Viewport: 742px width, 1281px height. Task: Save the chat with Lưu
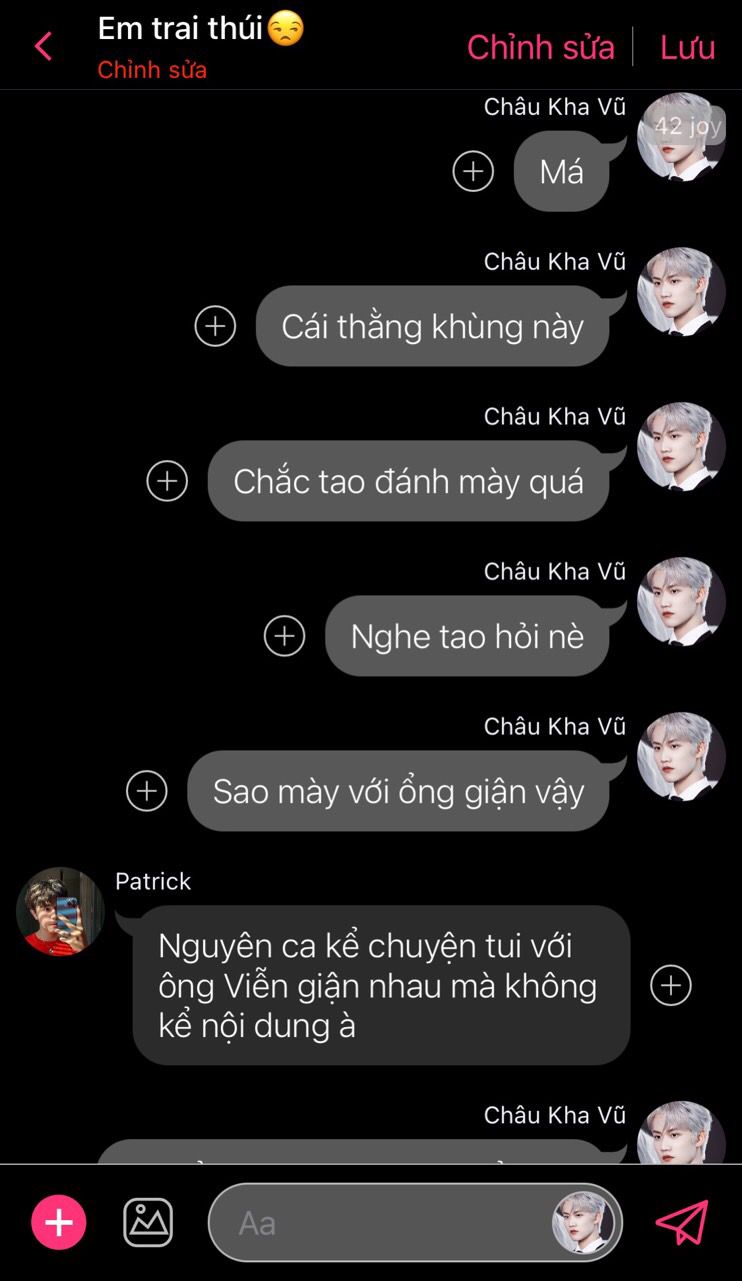pyautogui.click(x=687, y=47)
